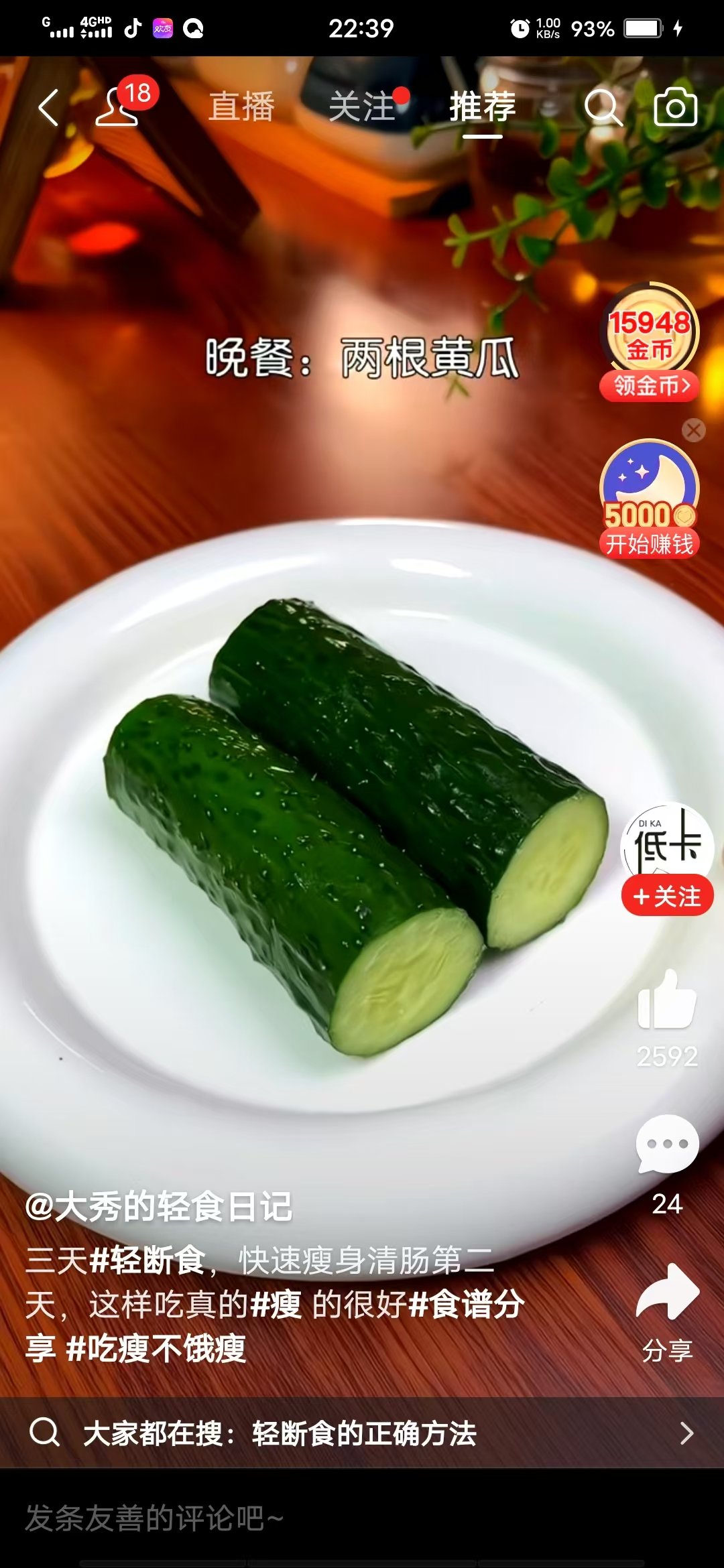Follow the author with +关注
Viewport: 724px width, 1568px height.
click(x=667, y=896)
